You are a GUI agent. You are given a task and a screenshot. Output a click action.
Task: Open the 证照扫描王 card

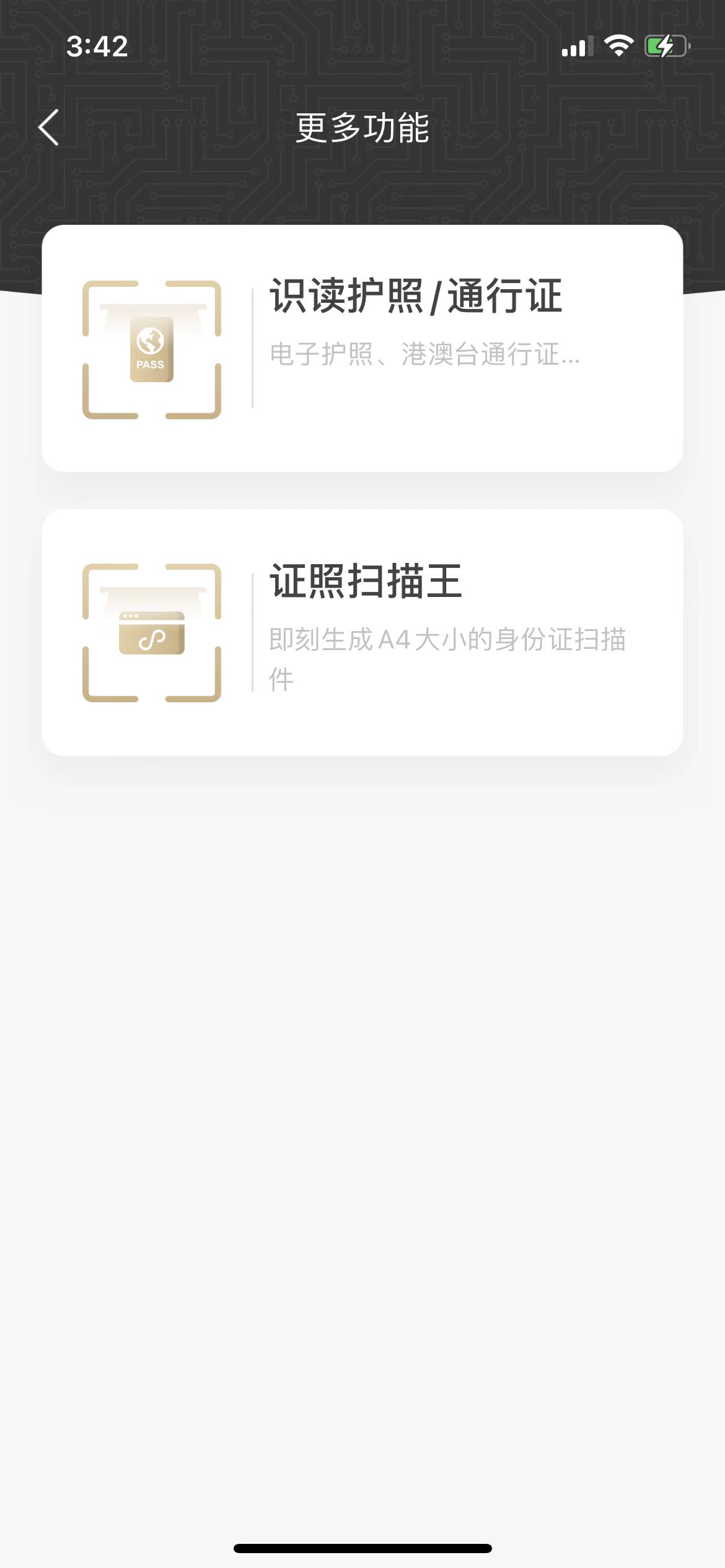tap(362, 632)
